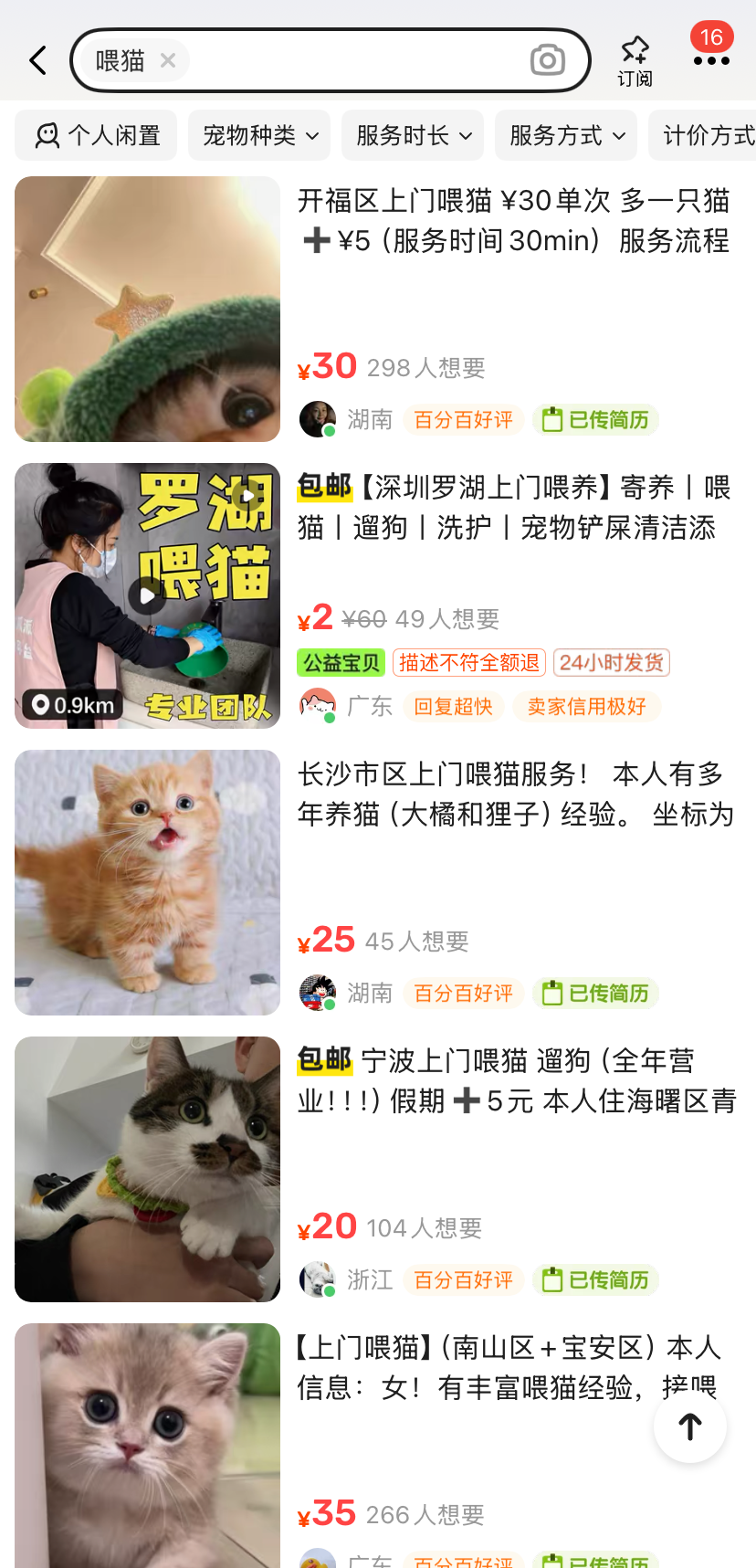This screenshot has width=756, height=1568.
Task: Tap the search input field
Action: 356,61
